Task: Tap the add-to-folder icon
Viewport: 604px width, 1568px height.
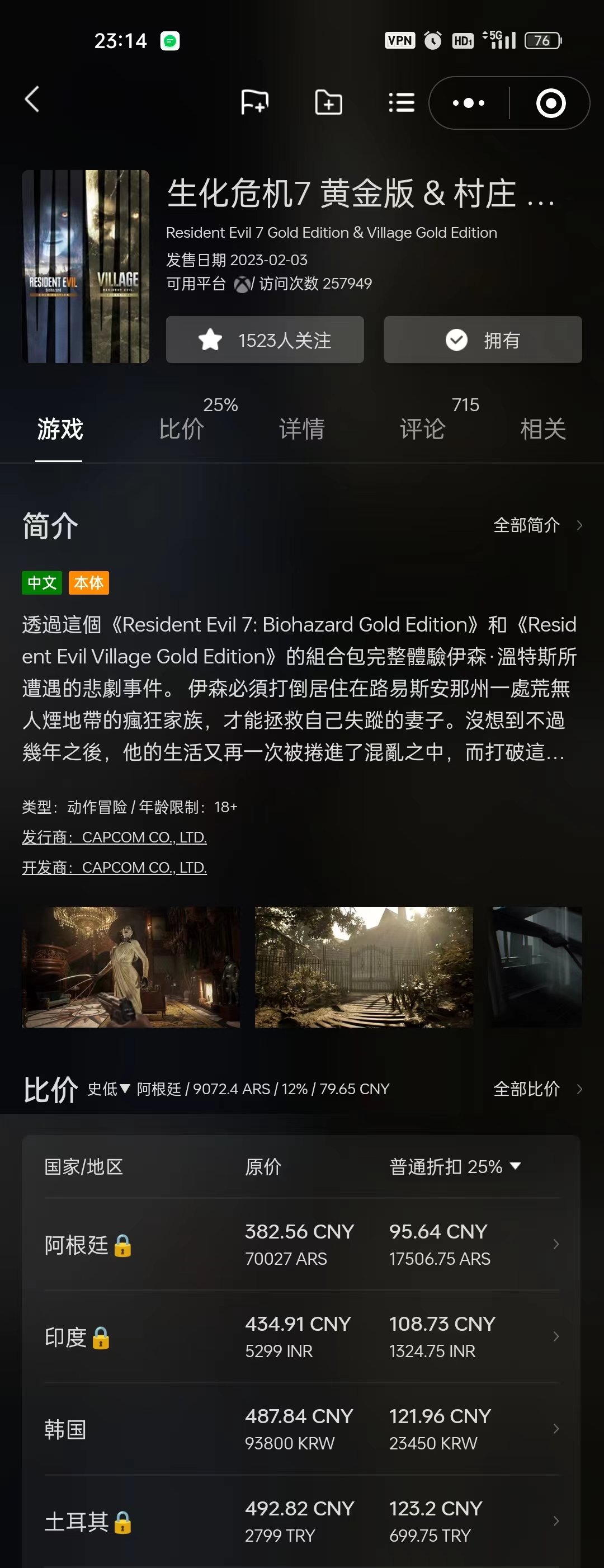Action: [x=328, y=102]
